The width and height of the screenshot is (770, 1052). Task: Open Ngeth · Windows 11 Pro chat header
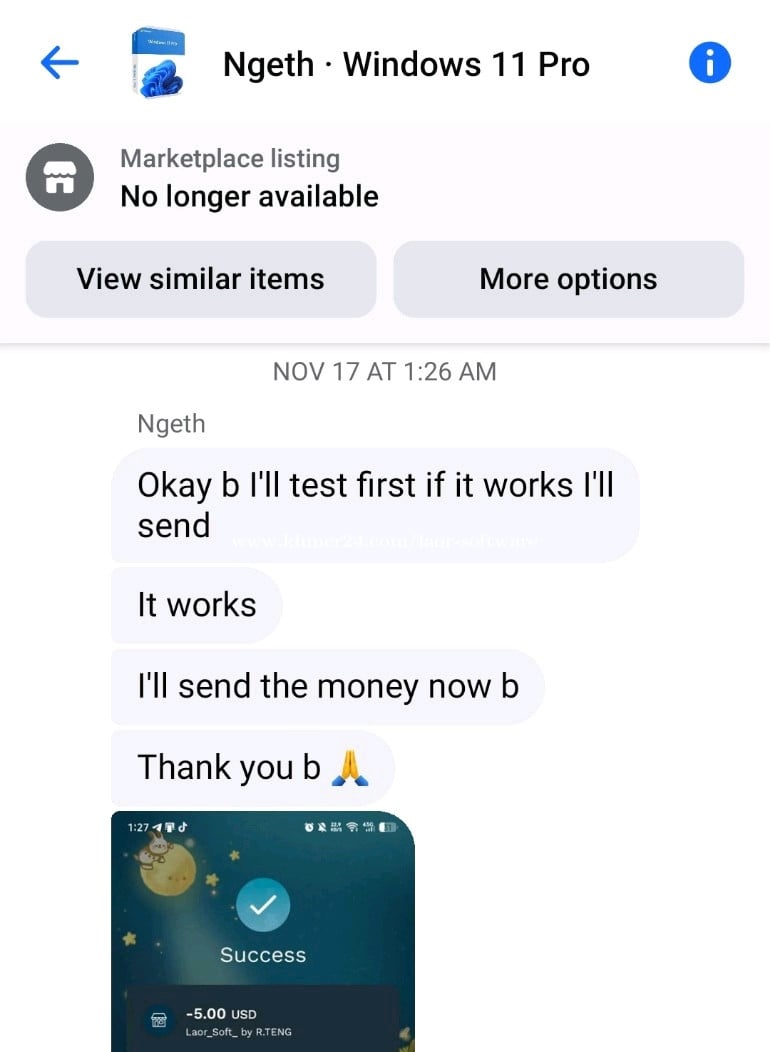tap(405, 65)
